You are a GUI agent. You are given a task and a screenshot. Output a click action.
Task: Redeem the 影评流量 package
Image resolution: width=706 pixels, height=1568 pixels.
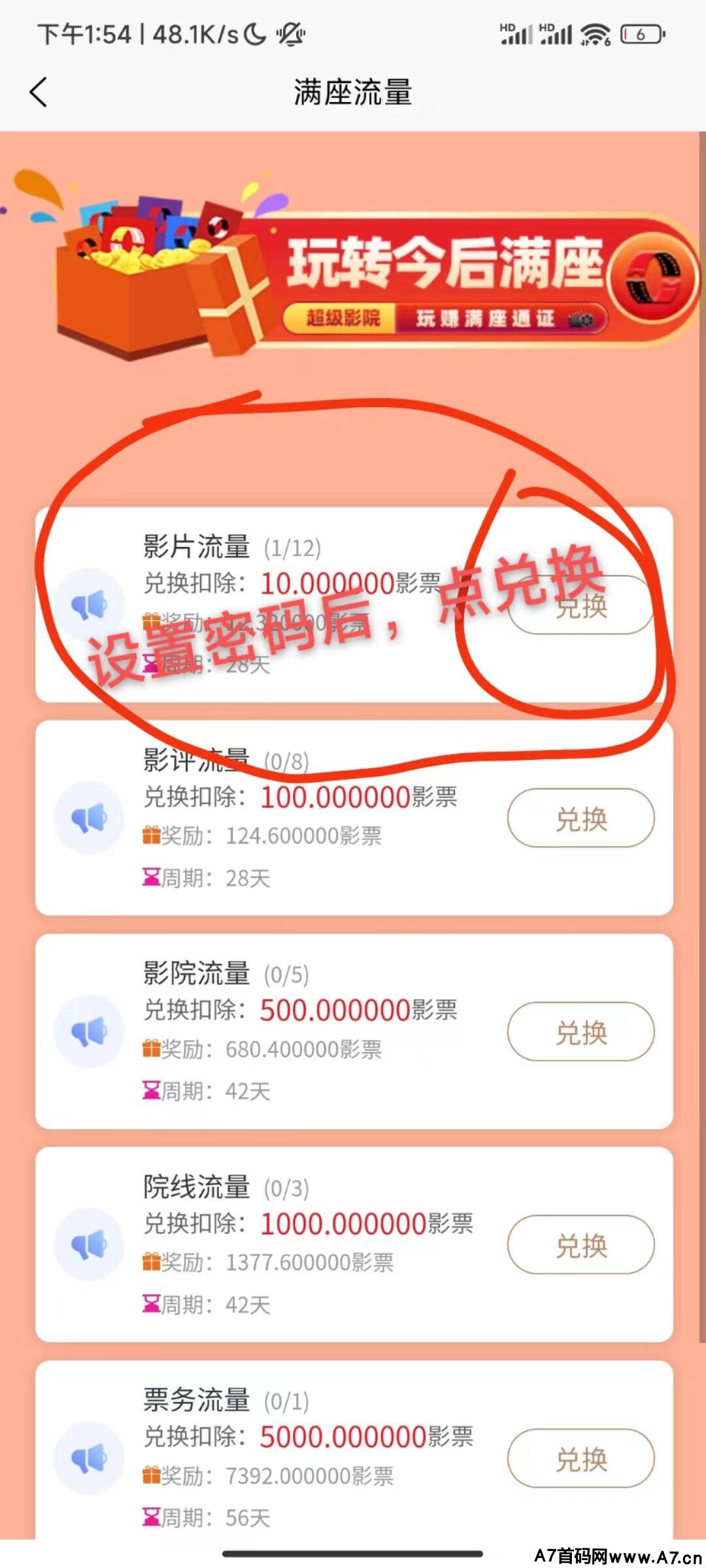tap(580, 818)
